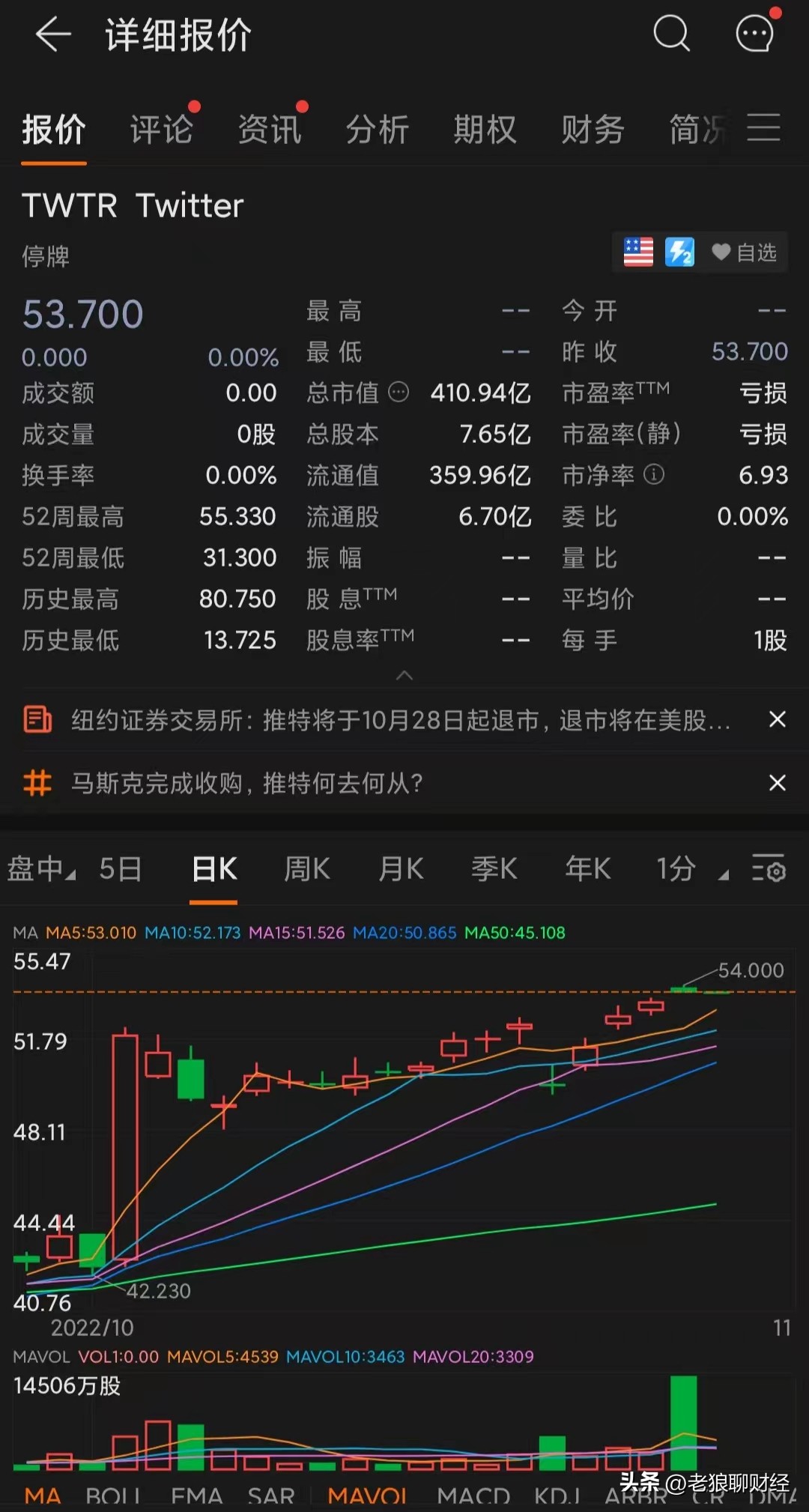The image size is (809, 1512).
Task: Click the US flag market icon
Action: click(x=637, y=252)
